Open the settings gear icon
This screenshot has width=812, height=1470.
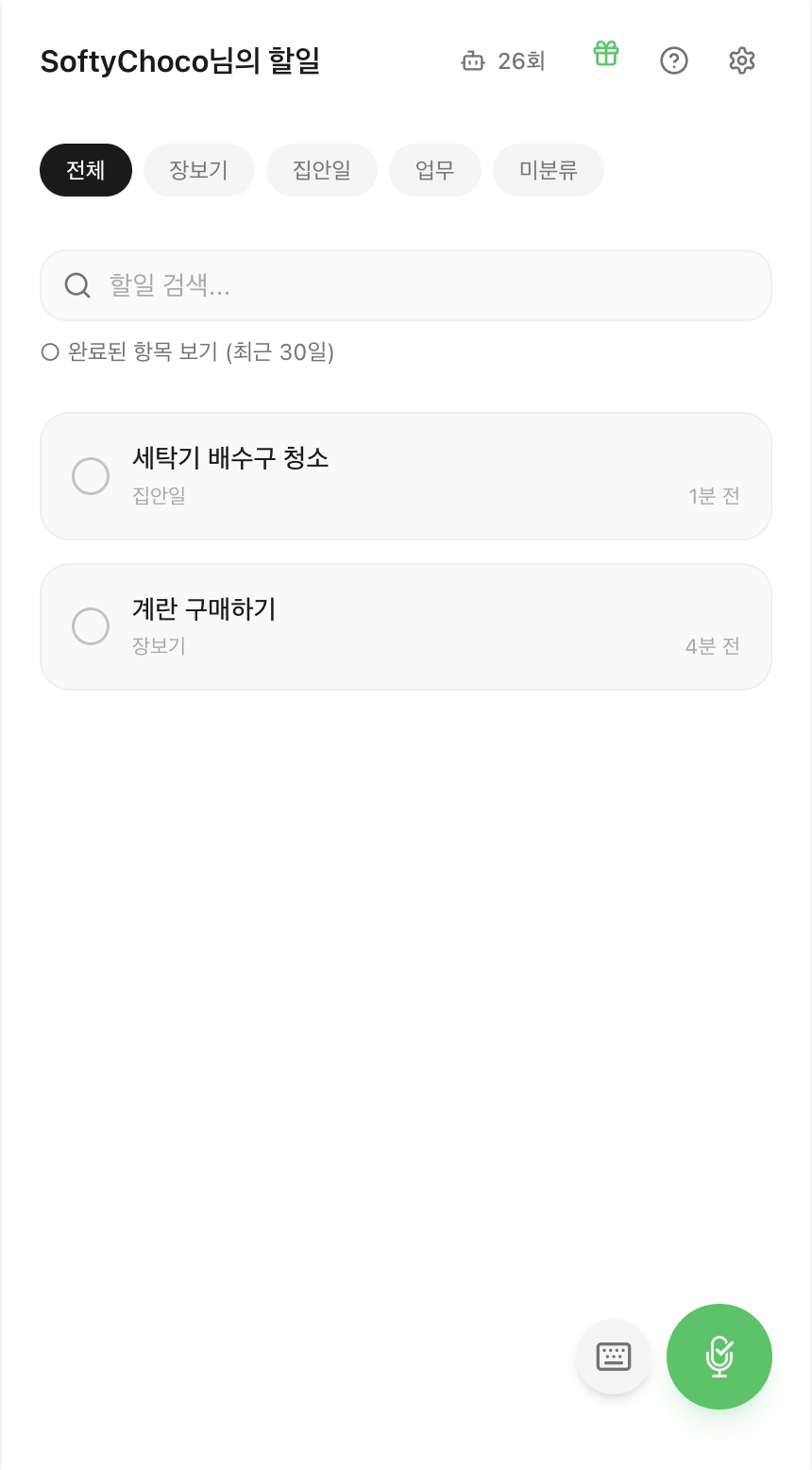coord(741,60)
